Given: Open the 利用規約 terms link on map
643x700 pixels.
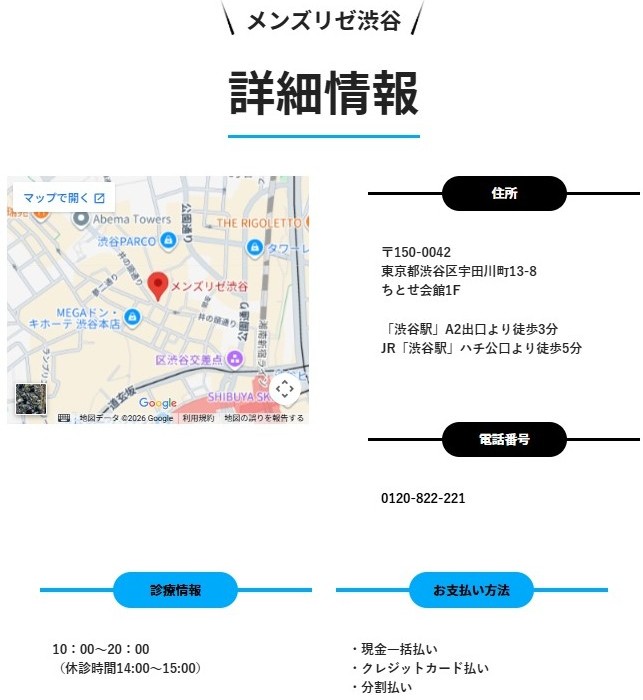Looking at the screenshot, I should [198, 418].
